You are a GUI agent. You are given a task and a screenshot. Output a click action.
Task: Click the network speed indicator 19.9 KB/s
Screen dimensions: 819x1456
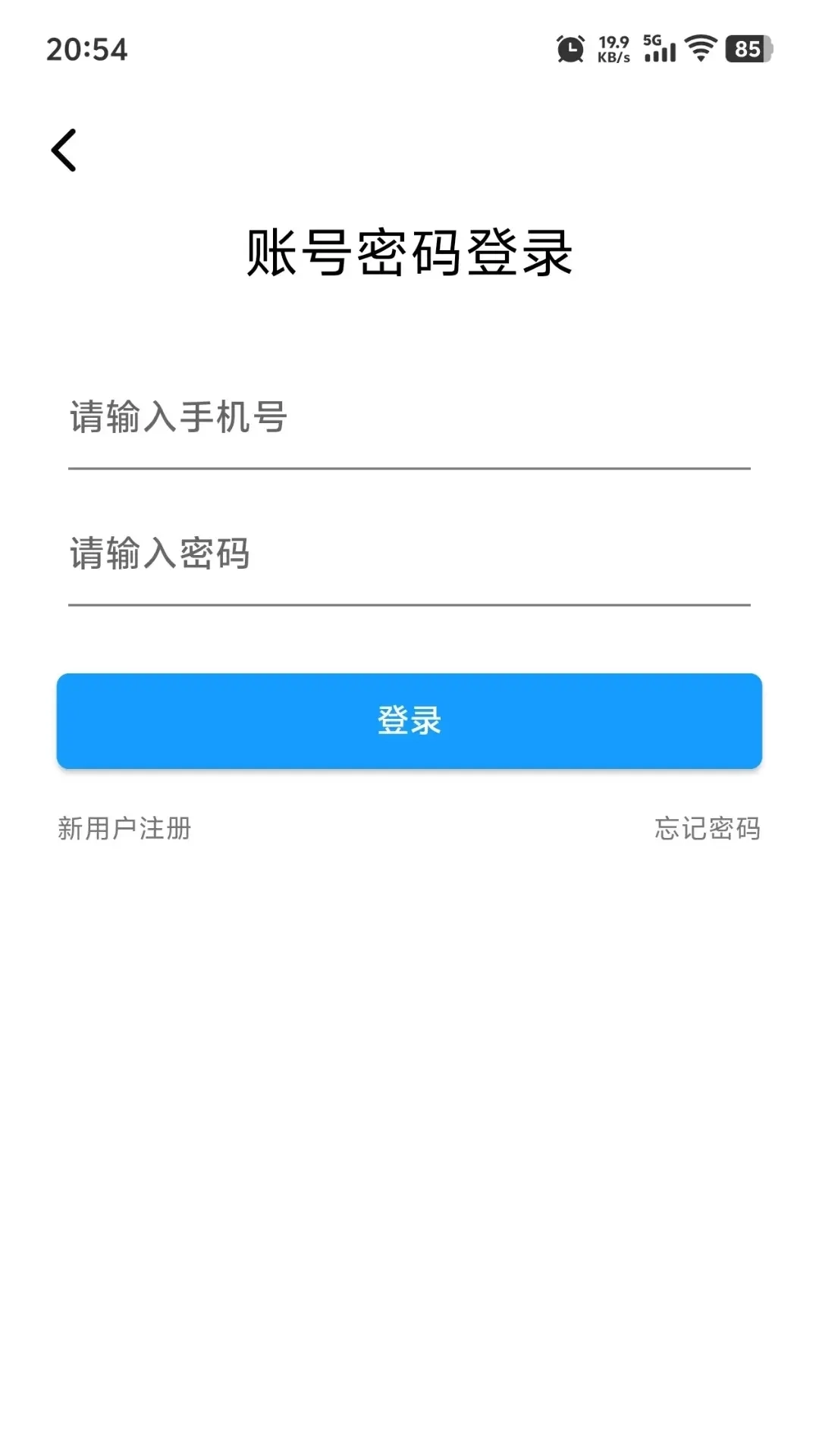[x=611, y=50]
